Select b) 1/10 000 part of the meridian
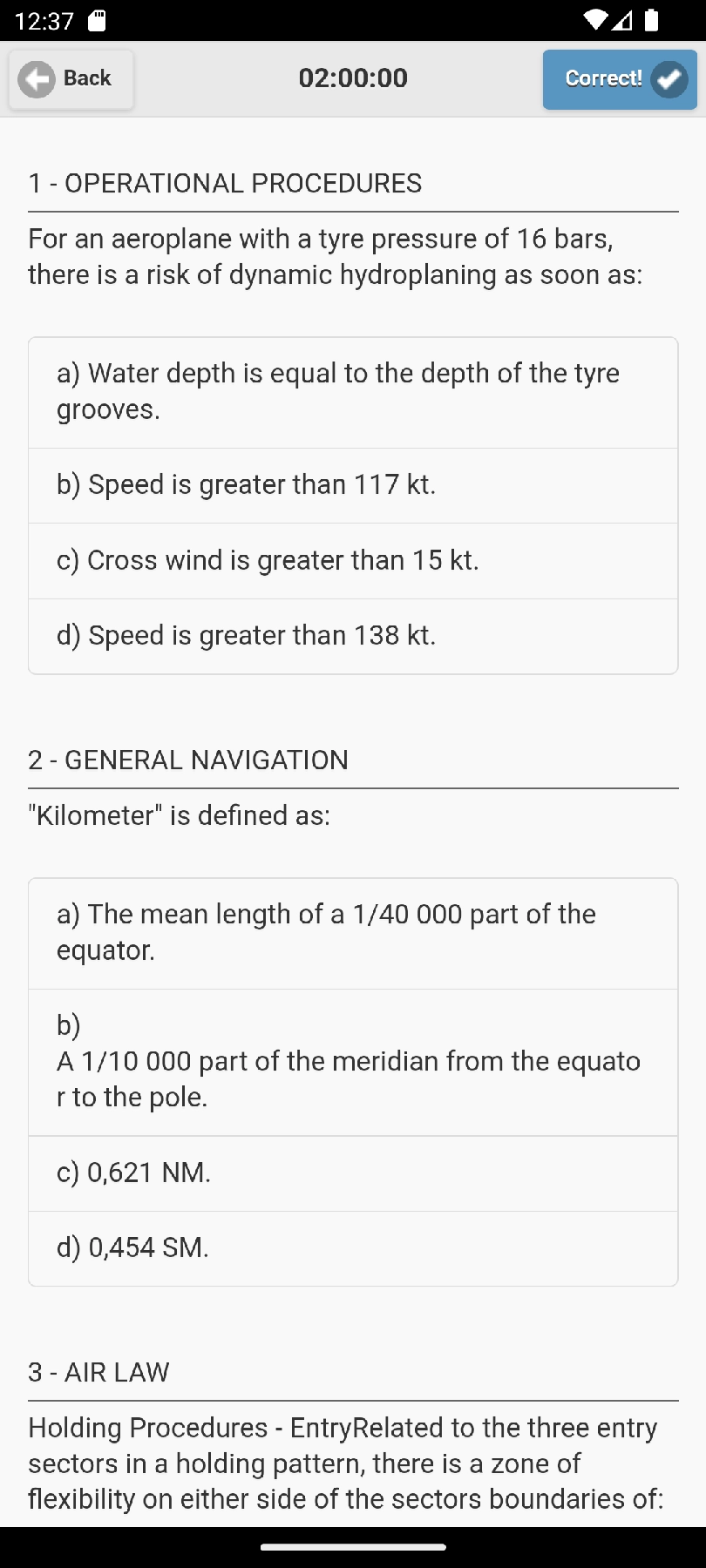Viewport: 706px width, 1568px height. pos(353,1062)
